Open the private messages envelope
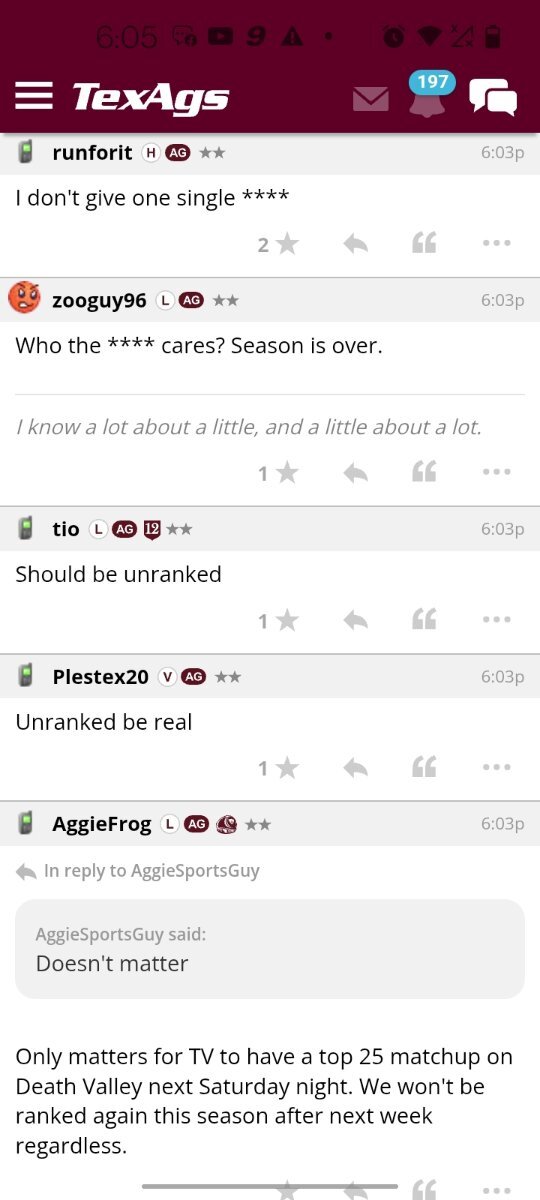540x1200 pixels. coord(371,98)
